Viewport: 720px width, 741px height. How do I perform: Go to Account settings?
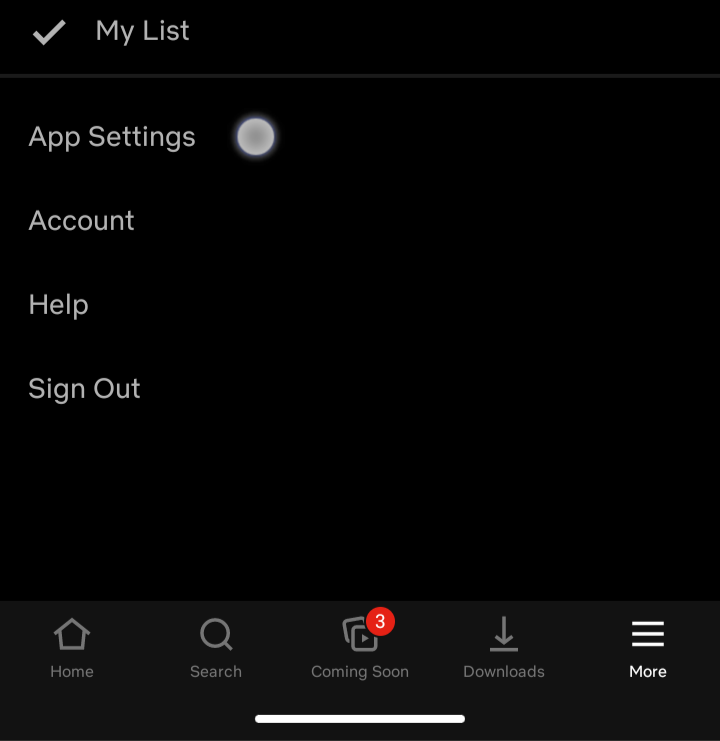tap(81, 221)
